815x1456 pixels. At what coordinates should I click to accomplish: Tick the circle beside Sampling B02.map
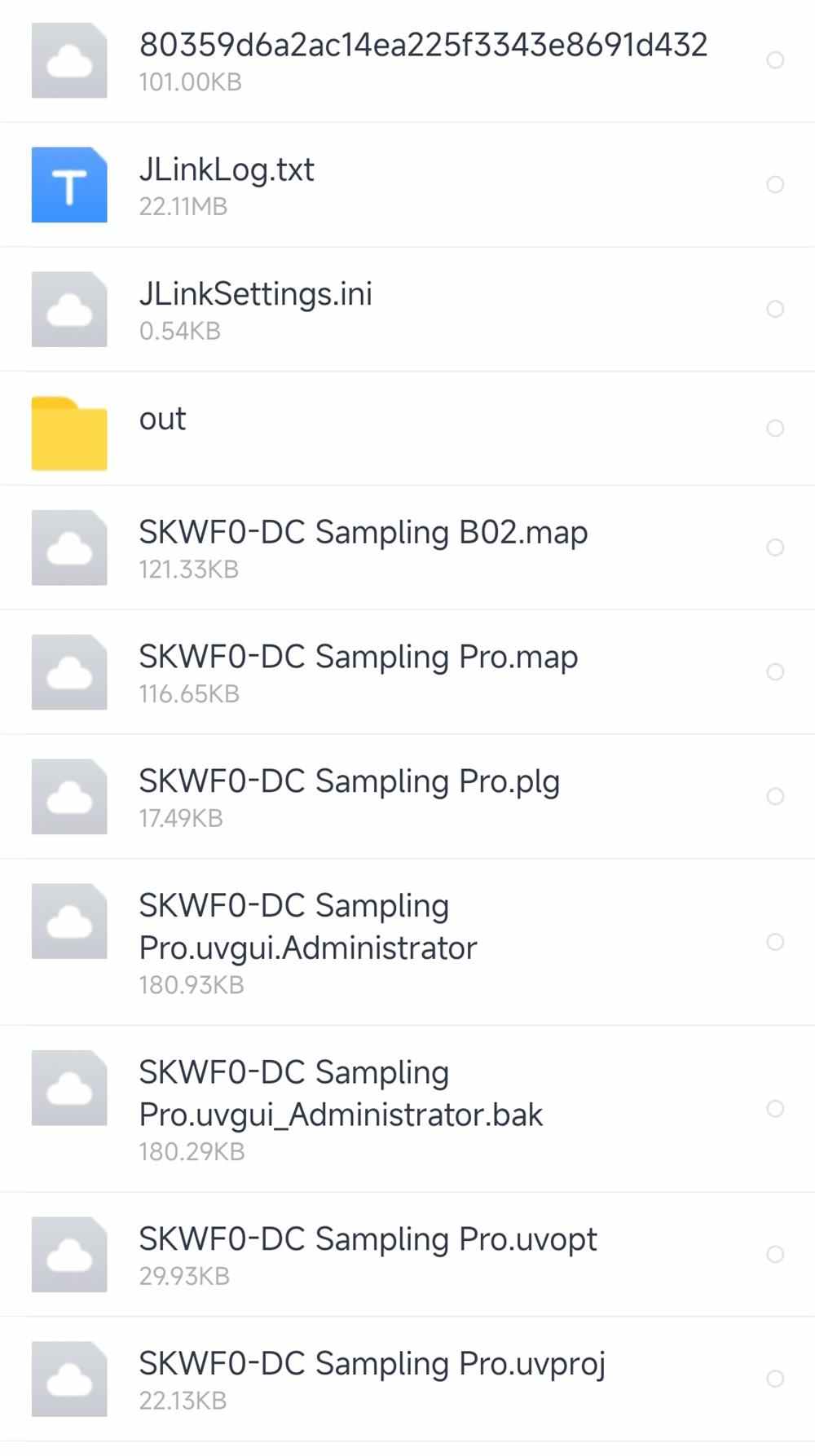click(775, 548)
